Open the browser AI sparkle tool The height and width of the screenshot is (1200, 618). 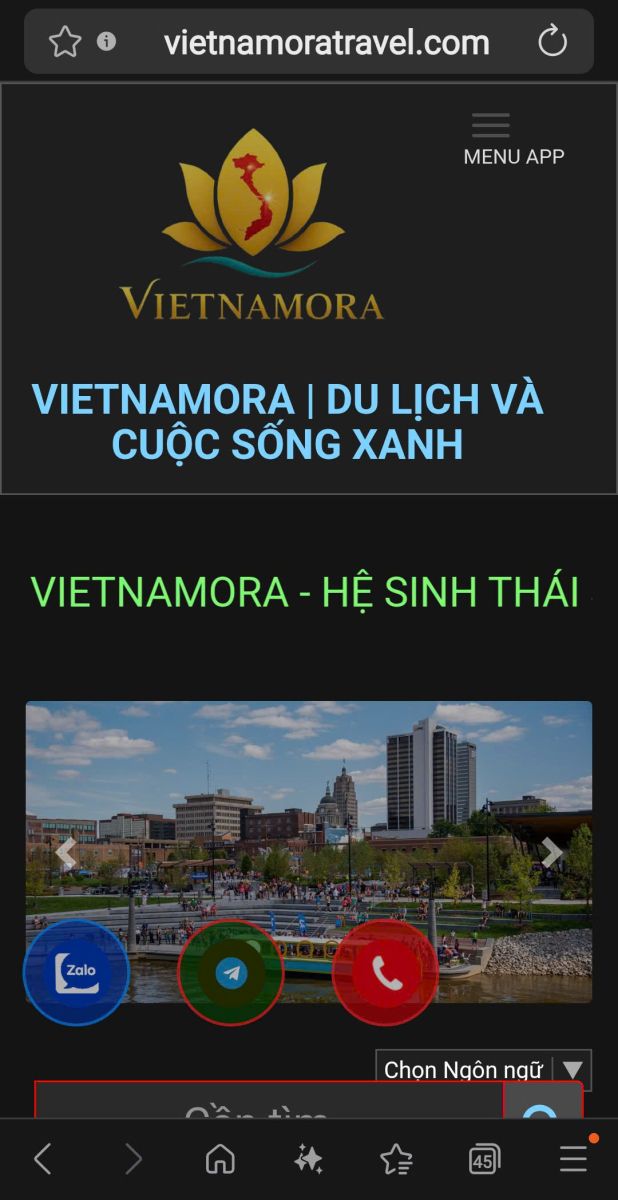coord(308,1159)
